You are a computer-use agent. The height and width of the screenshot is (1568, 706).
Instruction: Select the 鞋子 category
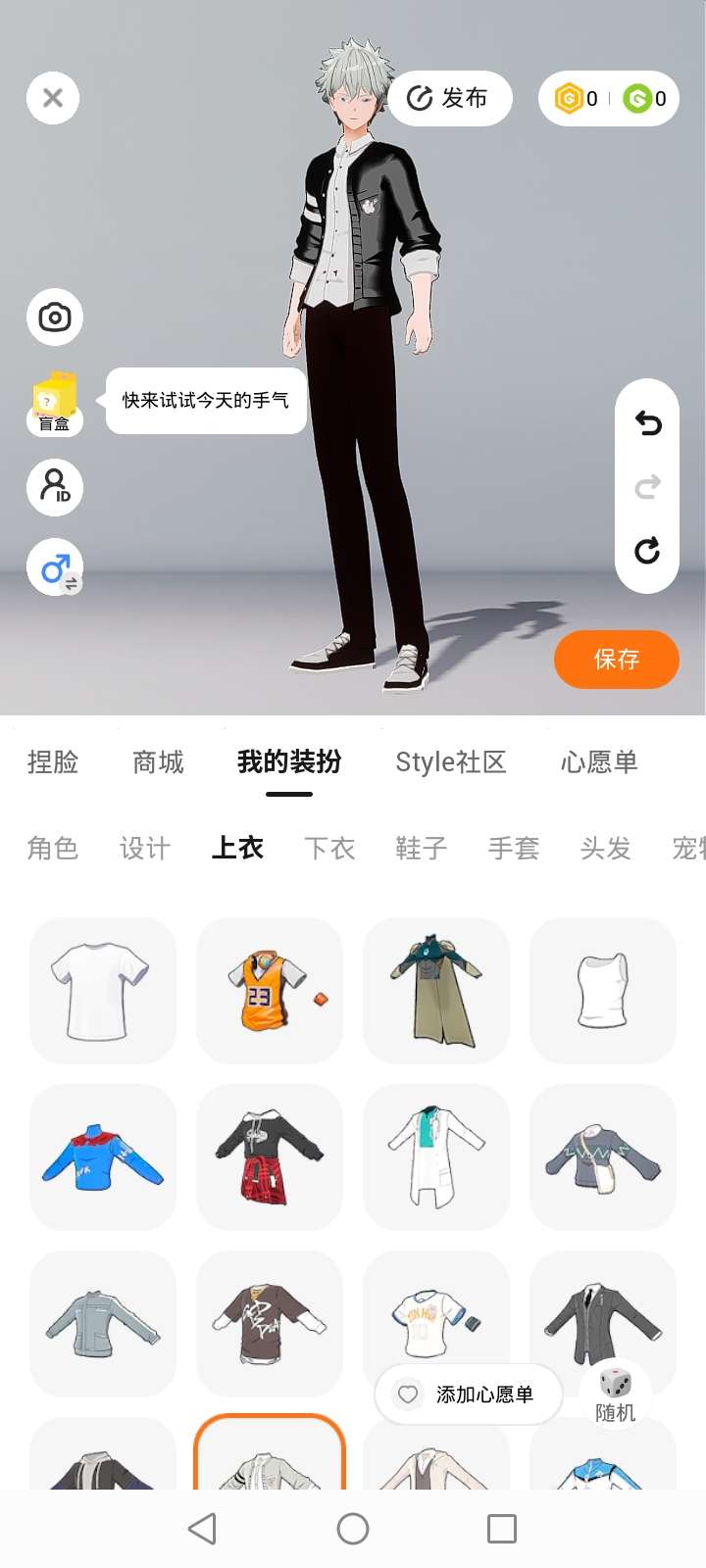[422, 848]
